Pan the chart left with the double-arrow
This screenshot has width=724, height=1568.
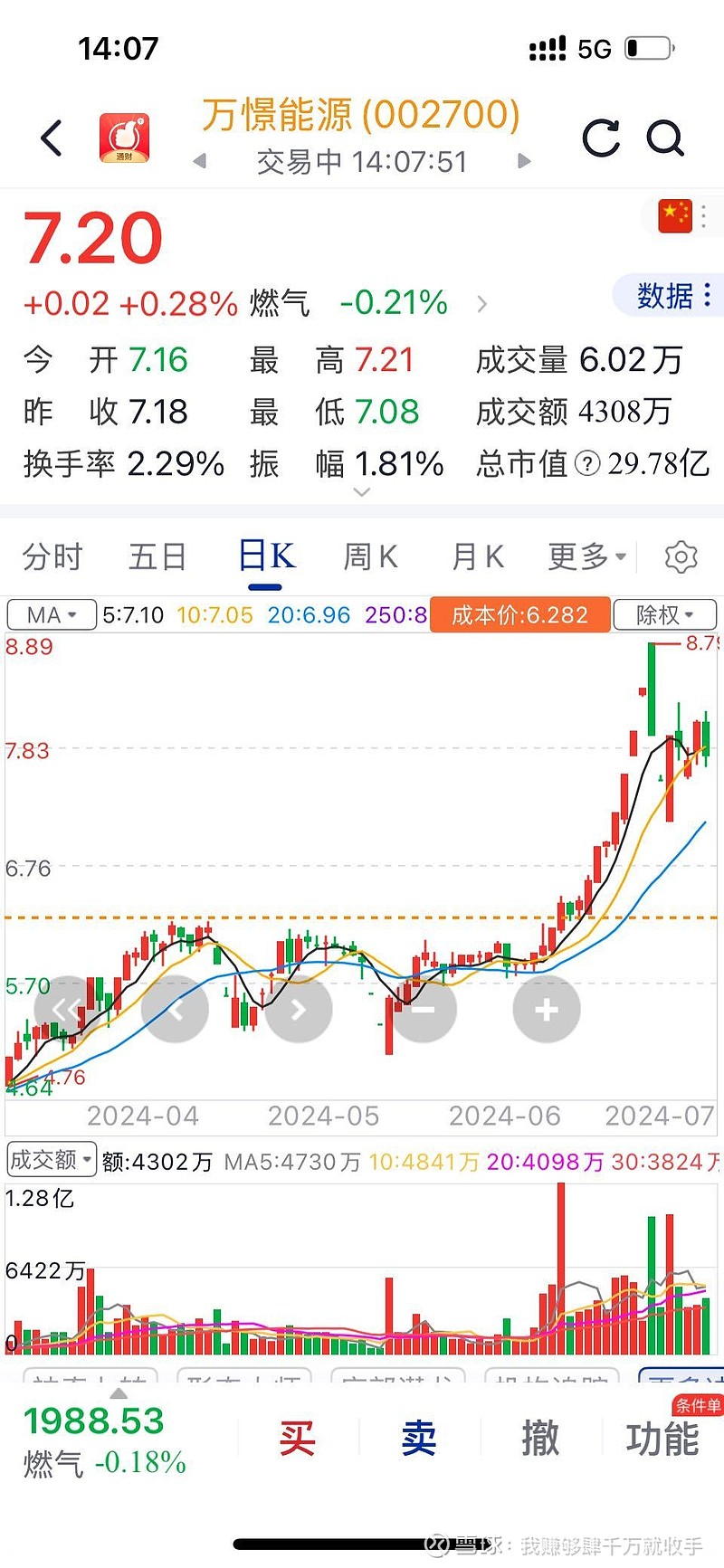(x=62, y=1009)
